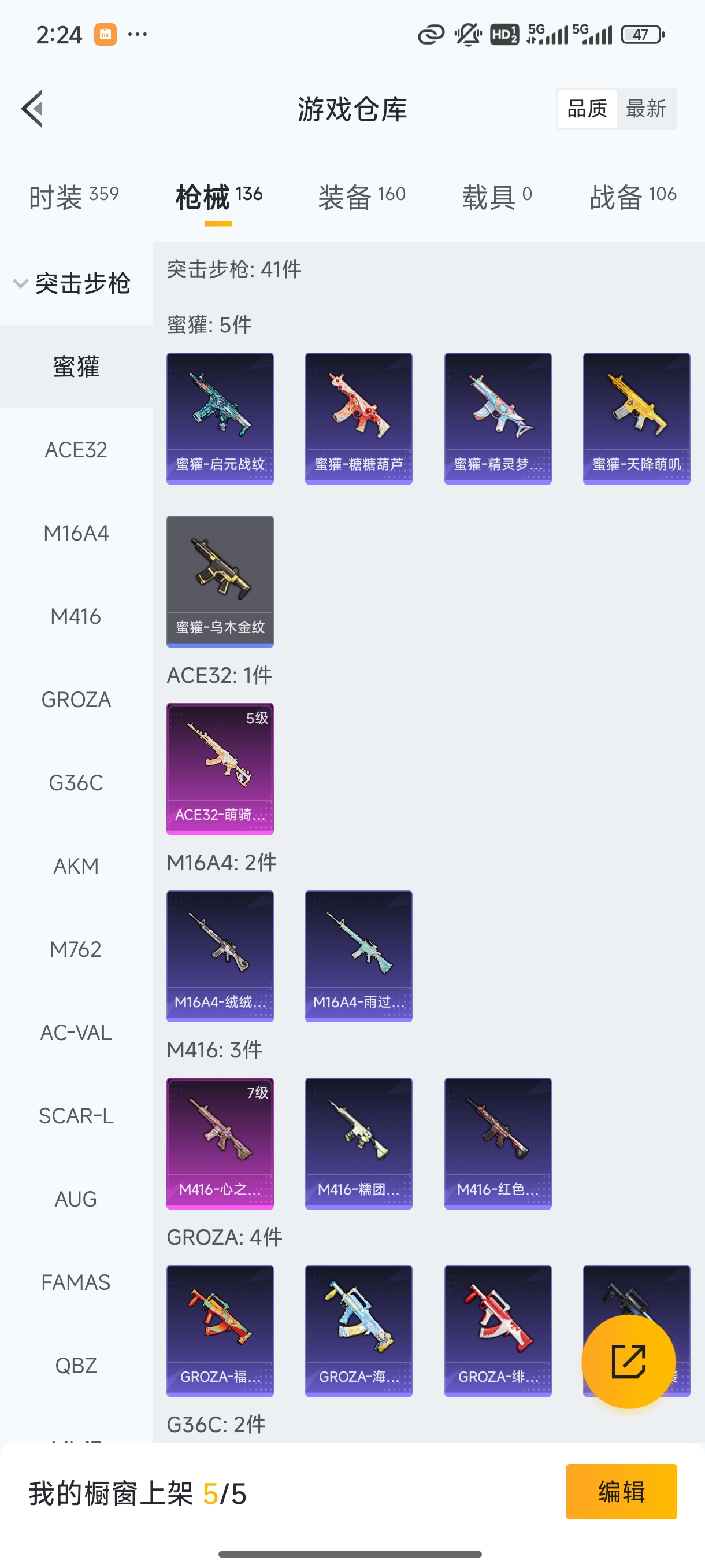Select ACE32 in the side list

(x=76, y=450)
